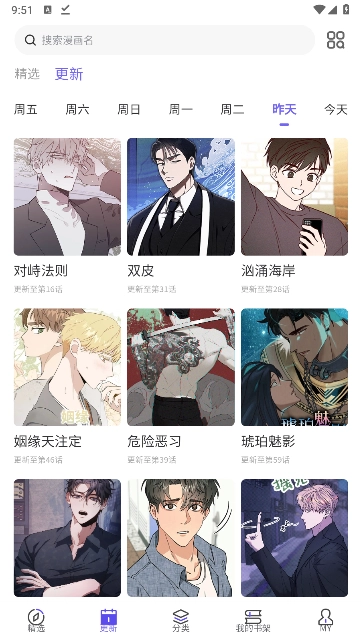Open the MY profile tab
The height and width of the screenshot is (641, 361).
[325, 620]
